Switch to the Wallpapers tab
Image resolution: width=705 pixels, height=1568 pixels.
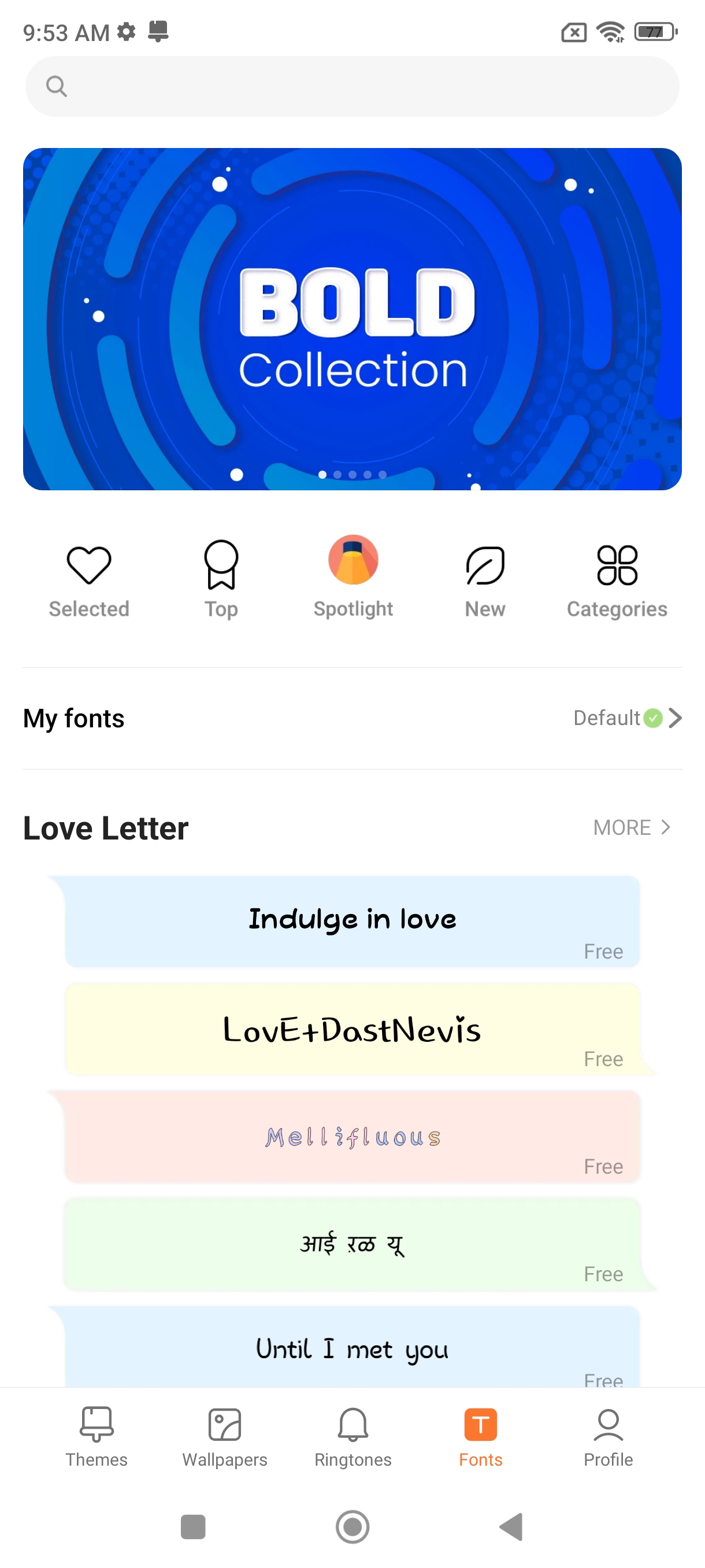224,1437
